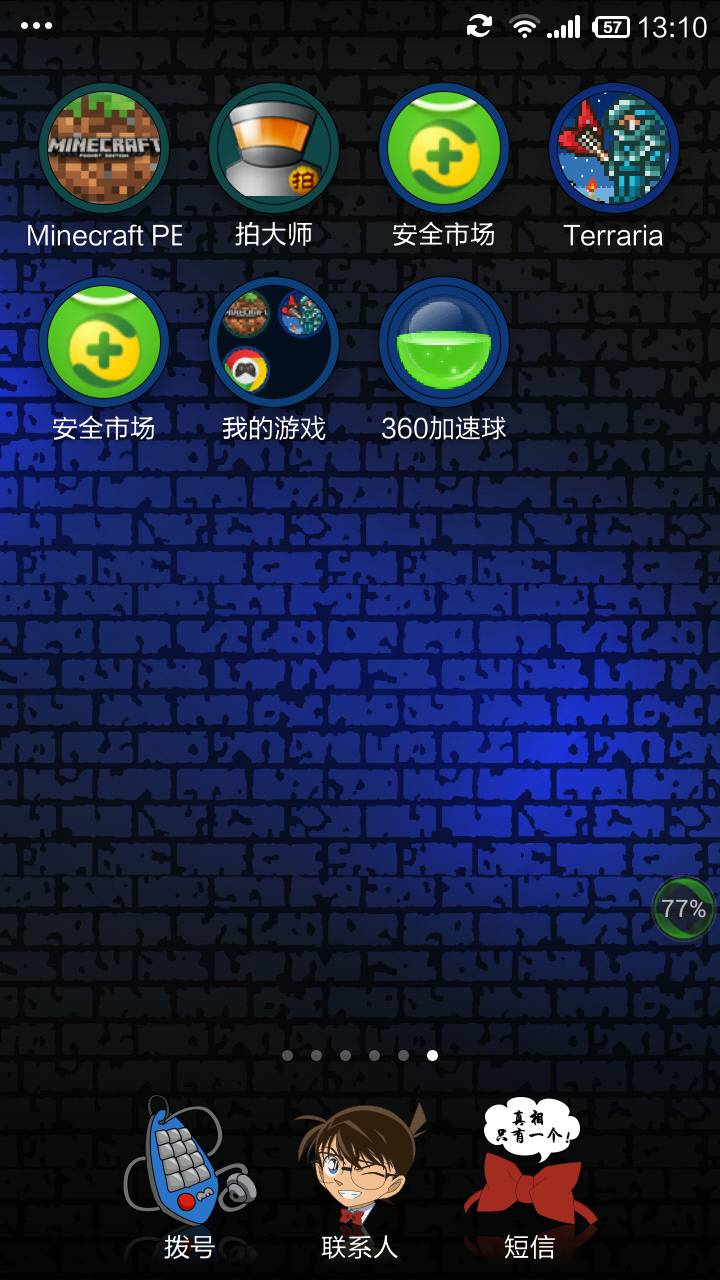Screen dimensions: 720x1280
Task: Tap the 77% floating booster ball
Action: pos(684,908)
